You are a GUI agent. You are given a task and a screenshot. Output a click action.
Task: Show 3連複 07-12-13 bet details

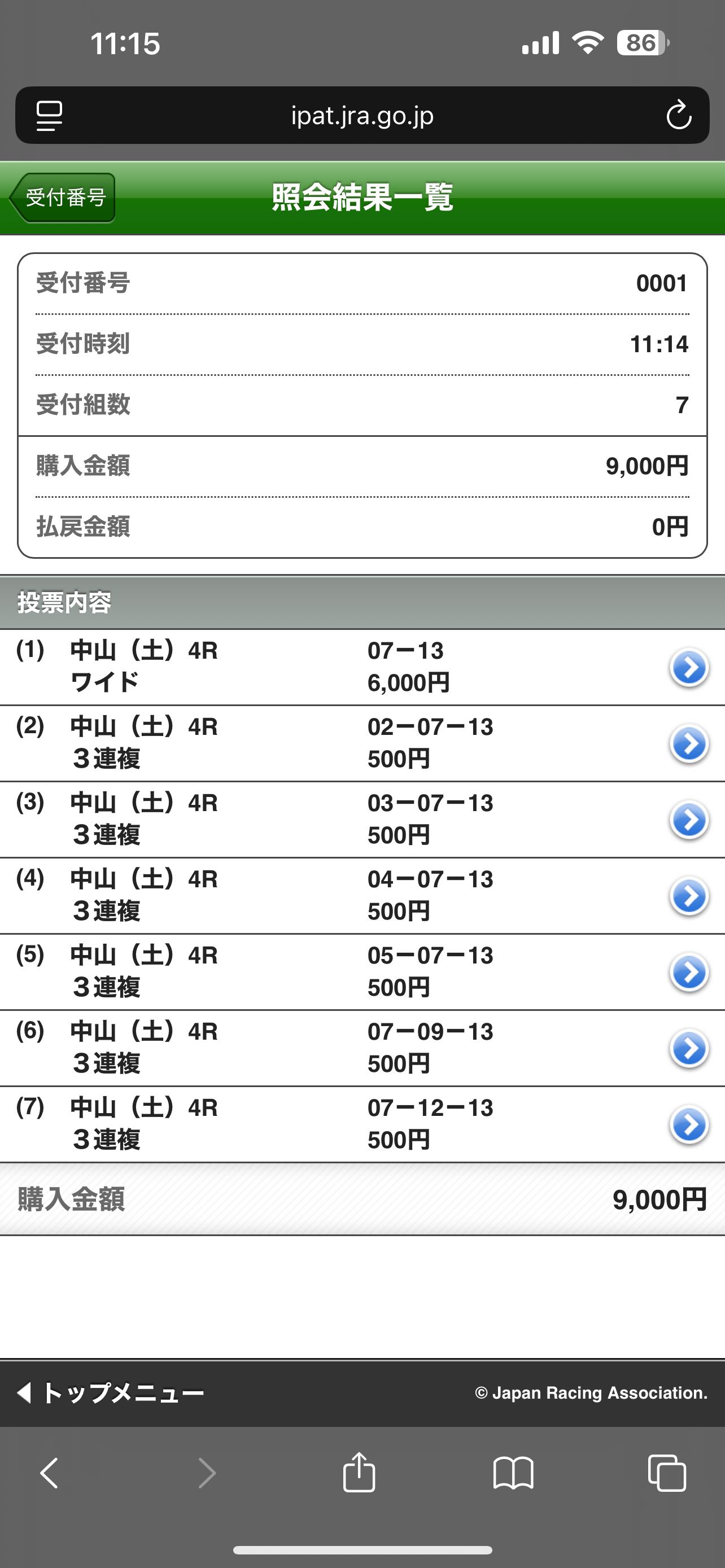point(688,1124)
